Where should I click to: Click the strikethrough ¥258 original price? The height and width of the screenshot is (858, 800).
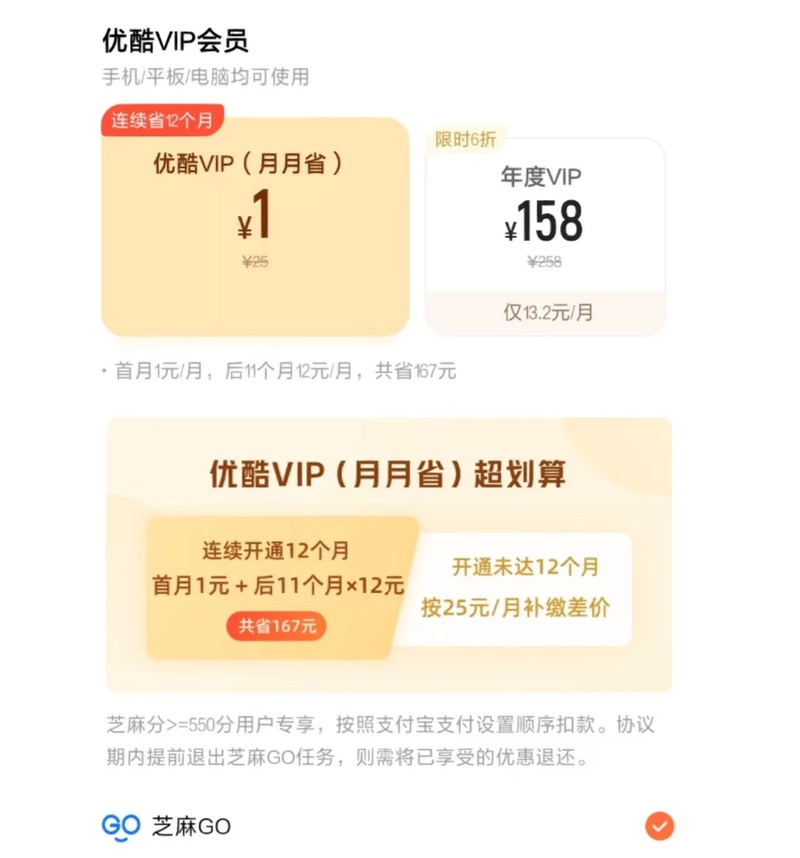click(x=545, y=262)
